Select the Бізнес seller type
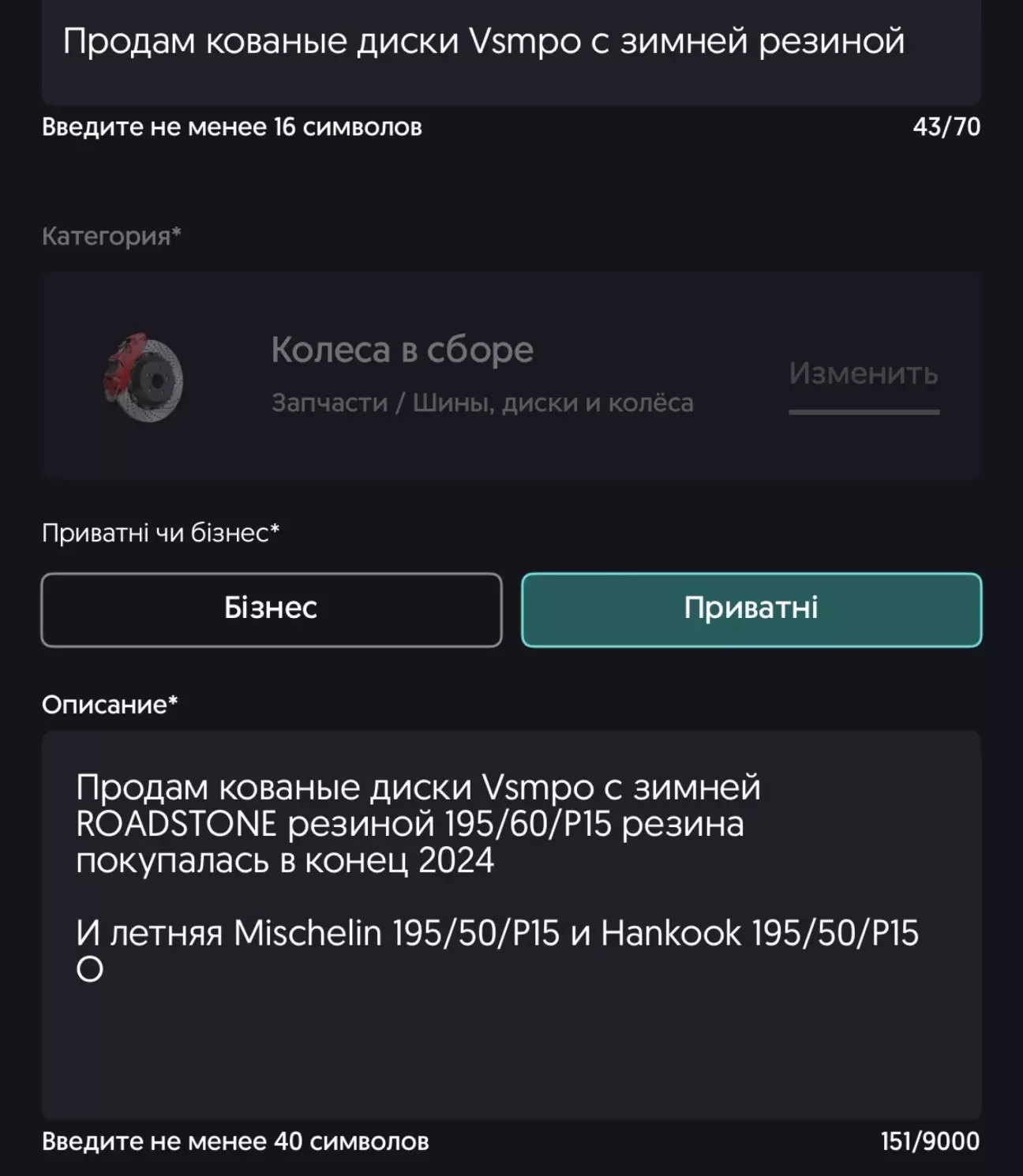The image size is (1023, 1176). pos(271,609)
